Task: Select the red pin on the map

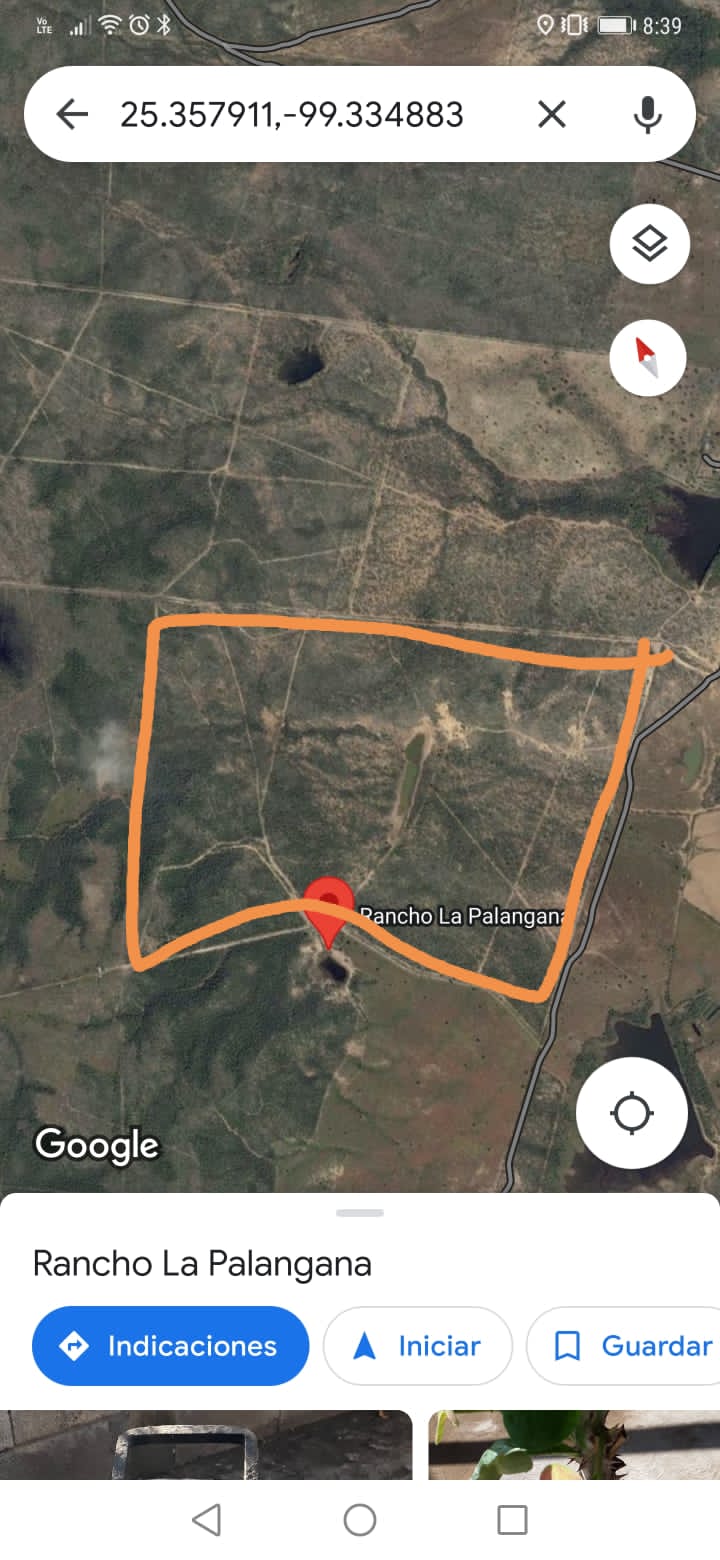Action: [x=328, y=905]
